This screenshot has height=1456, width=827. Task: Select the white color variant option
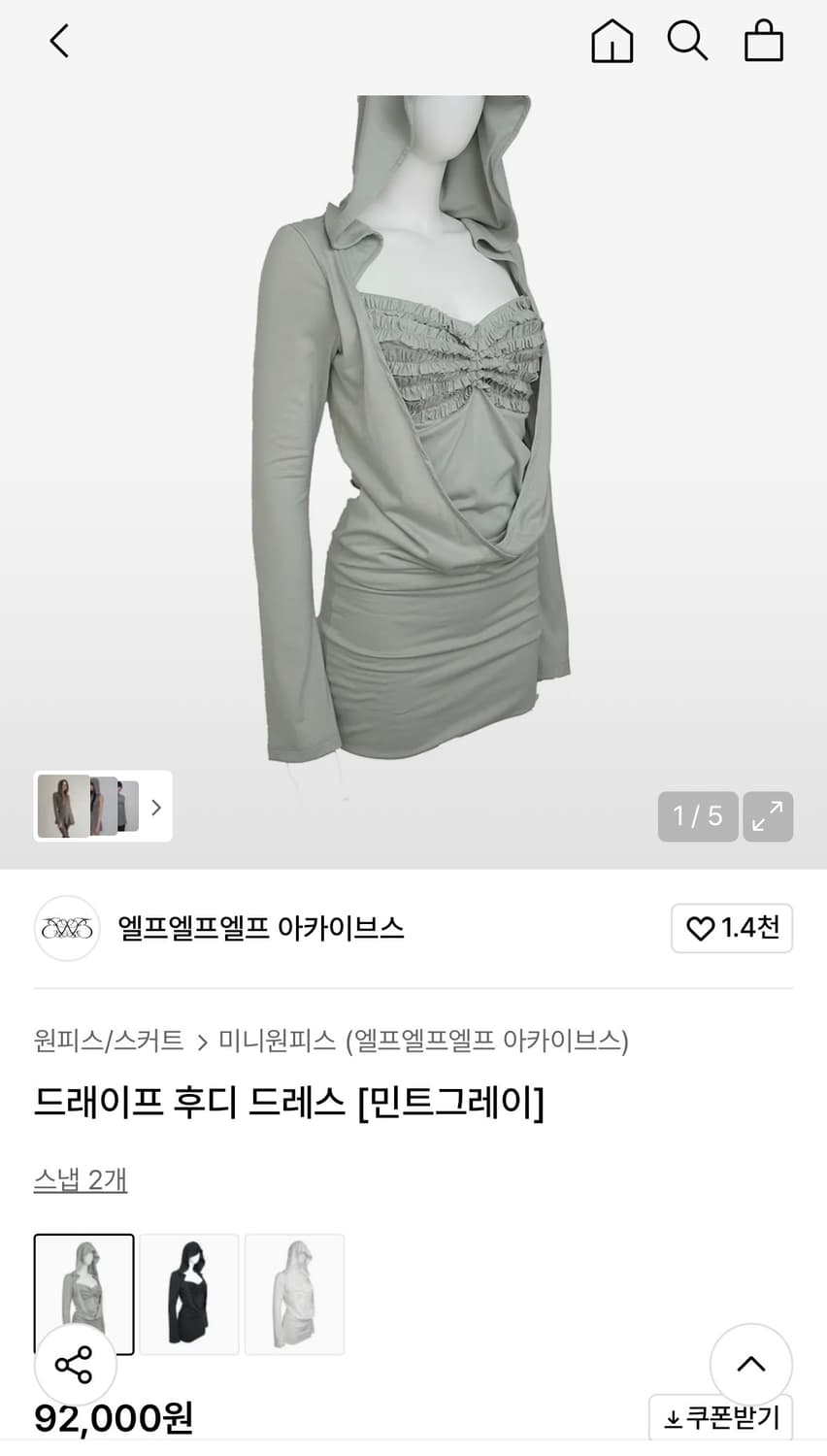coord(294,1294)
